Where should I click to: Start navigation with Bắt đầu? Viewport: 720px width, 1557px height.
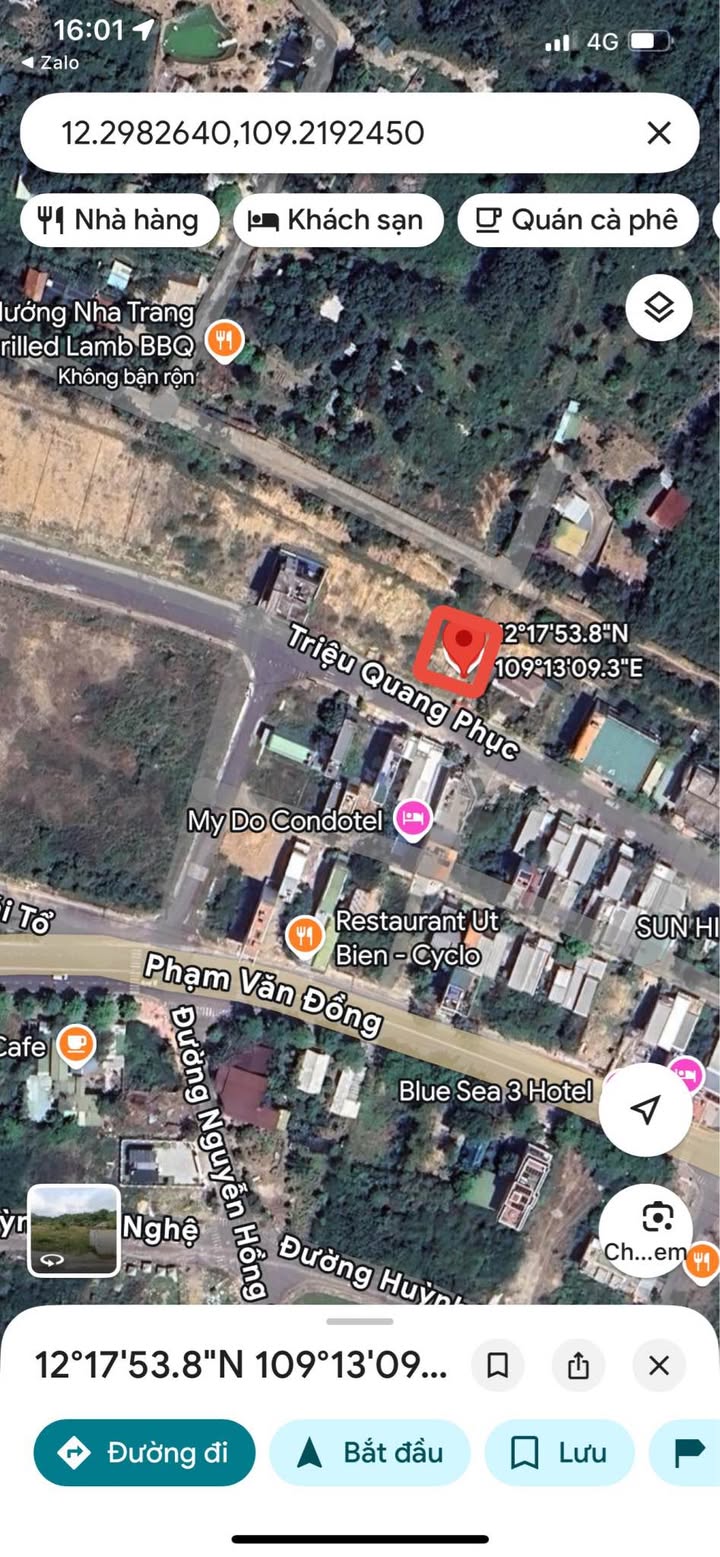tap(370, 1452)
